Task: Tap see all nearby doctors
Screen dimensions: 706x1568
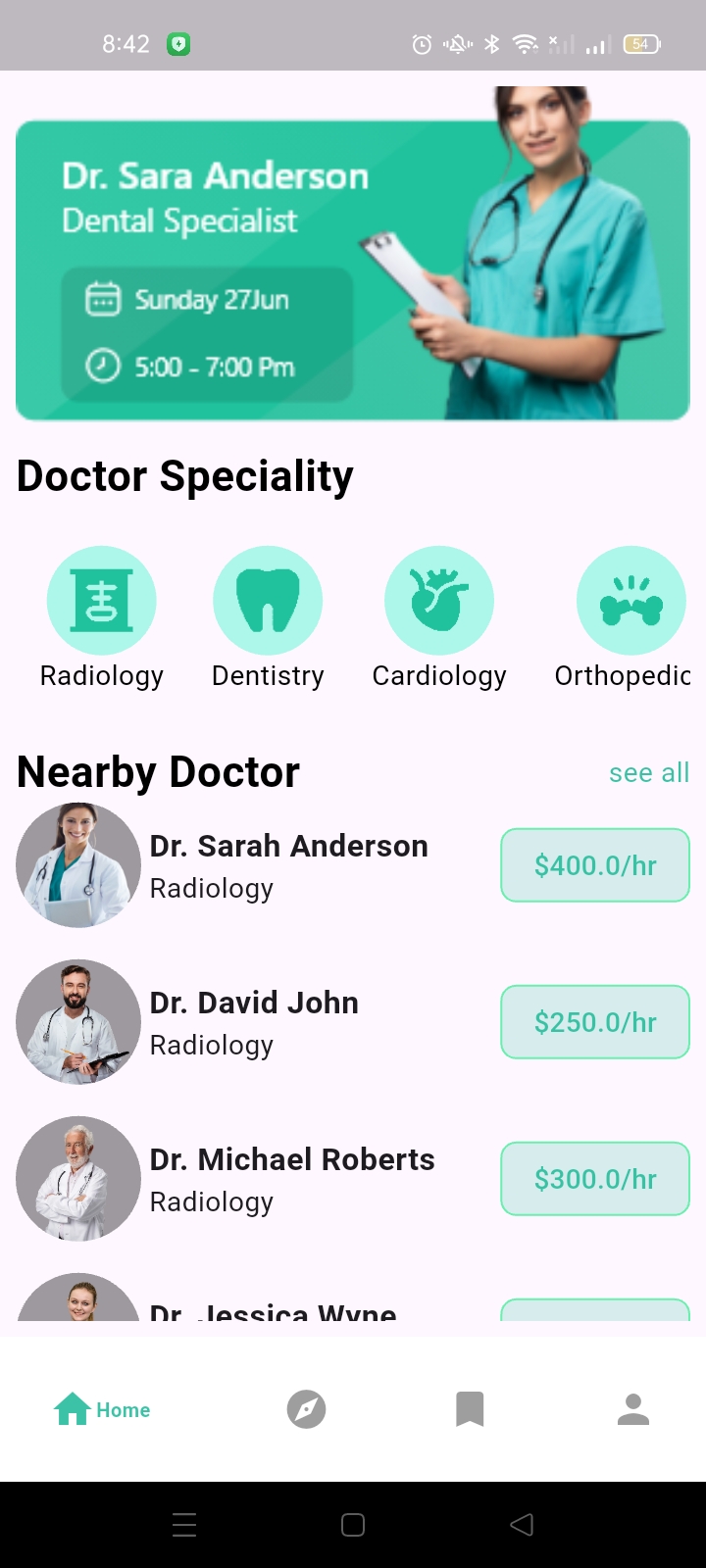Action: click(x=648, y=773)
